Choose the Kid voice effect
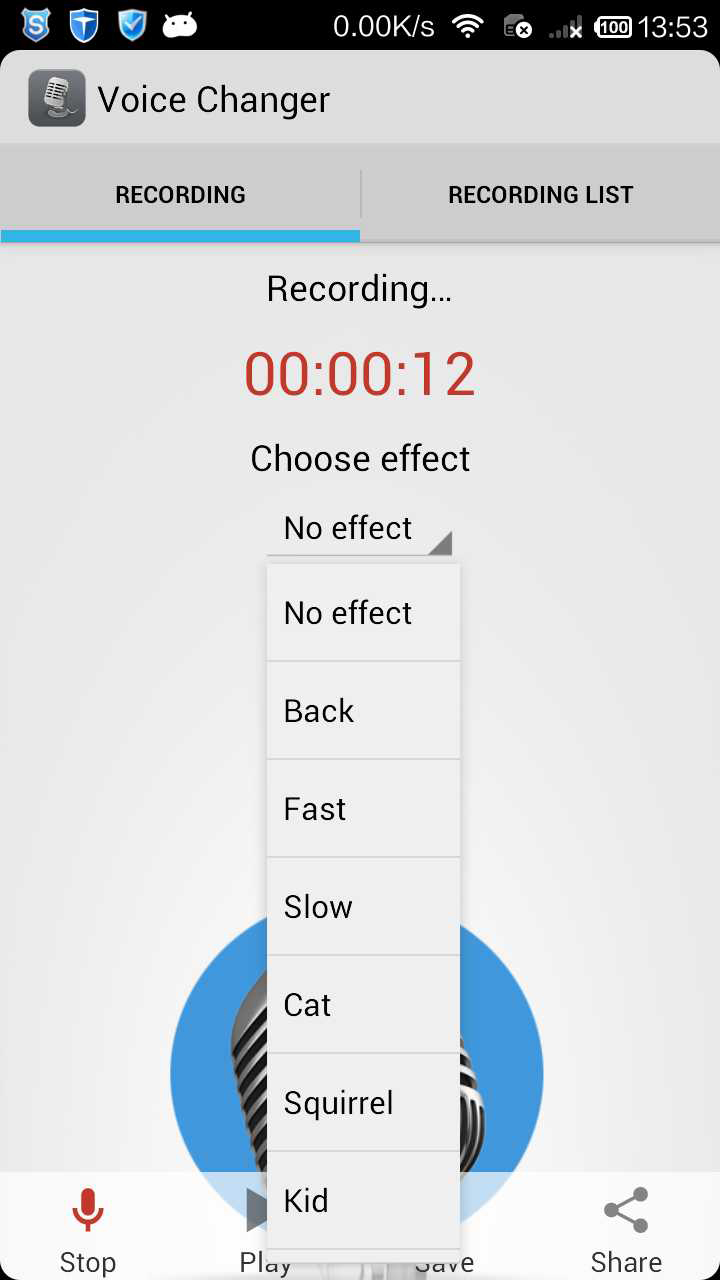Image resolution: width=720 pixels, height=1280 pixels. click(x=362, y=1200)
